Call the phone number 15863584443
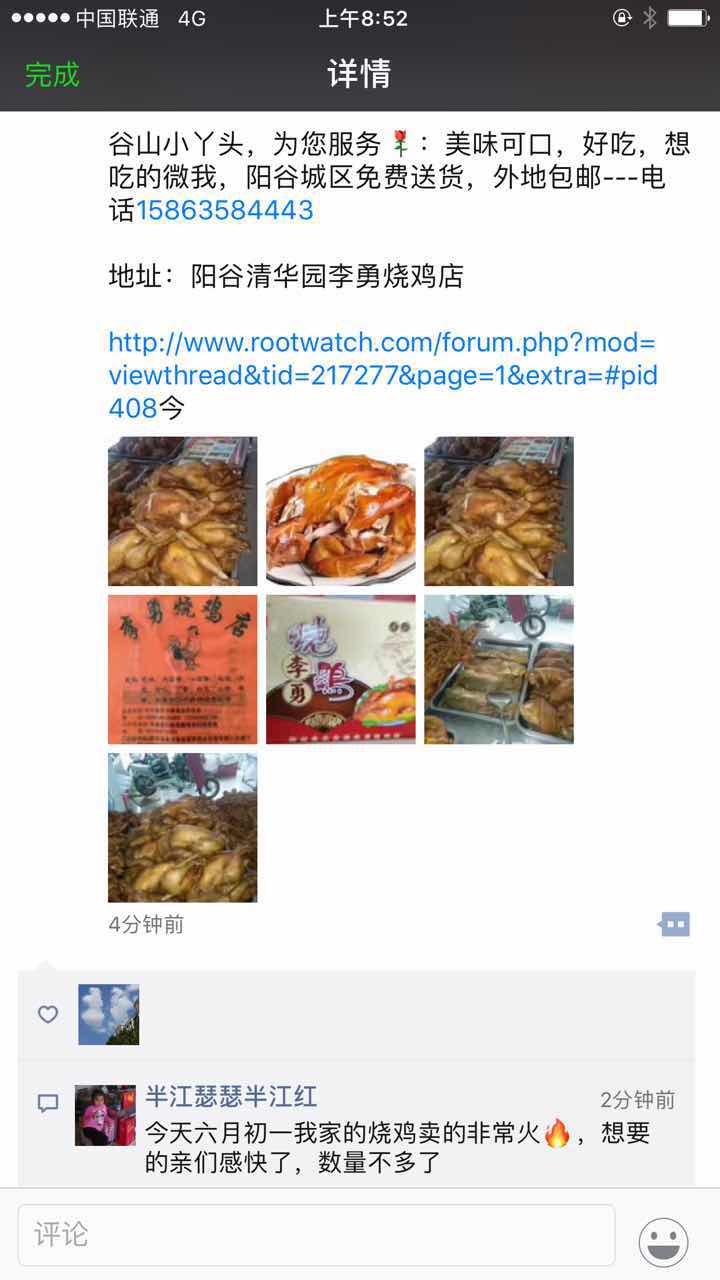Viewport: 720px width, 1280px height. click(225, 210)
